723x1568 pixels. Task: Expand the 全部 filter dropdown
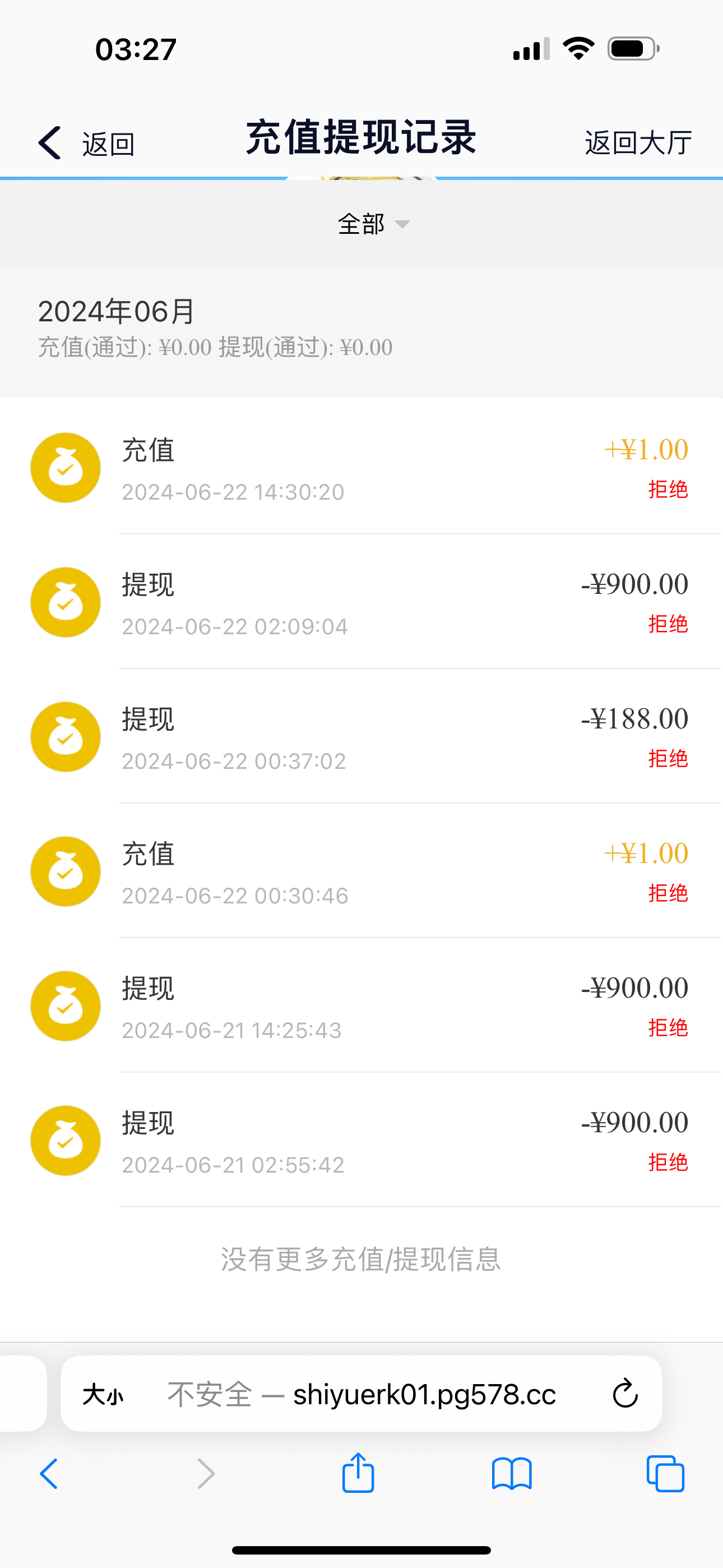click(x=373, y=224)
